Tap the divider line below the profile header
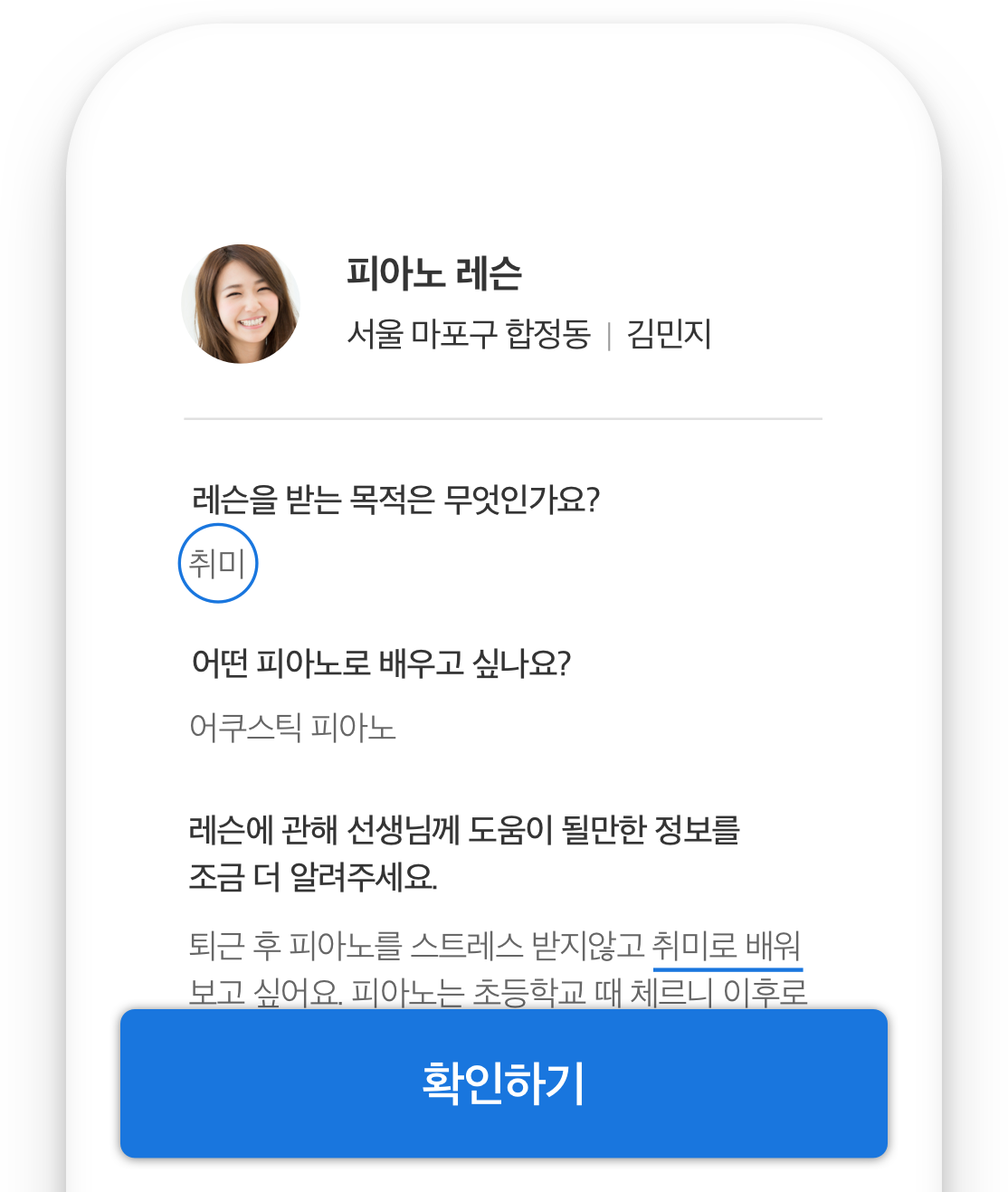Screen dimensions: 1008x1192 click(503, 418)
